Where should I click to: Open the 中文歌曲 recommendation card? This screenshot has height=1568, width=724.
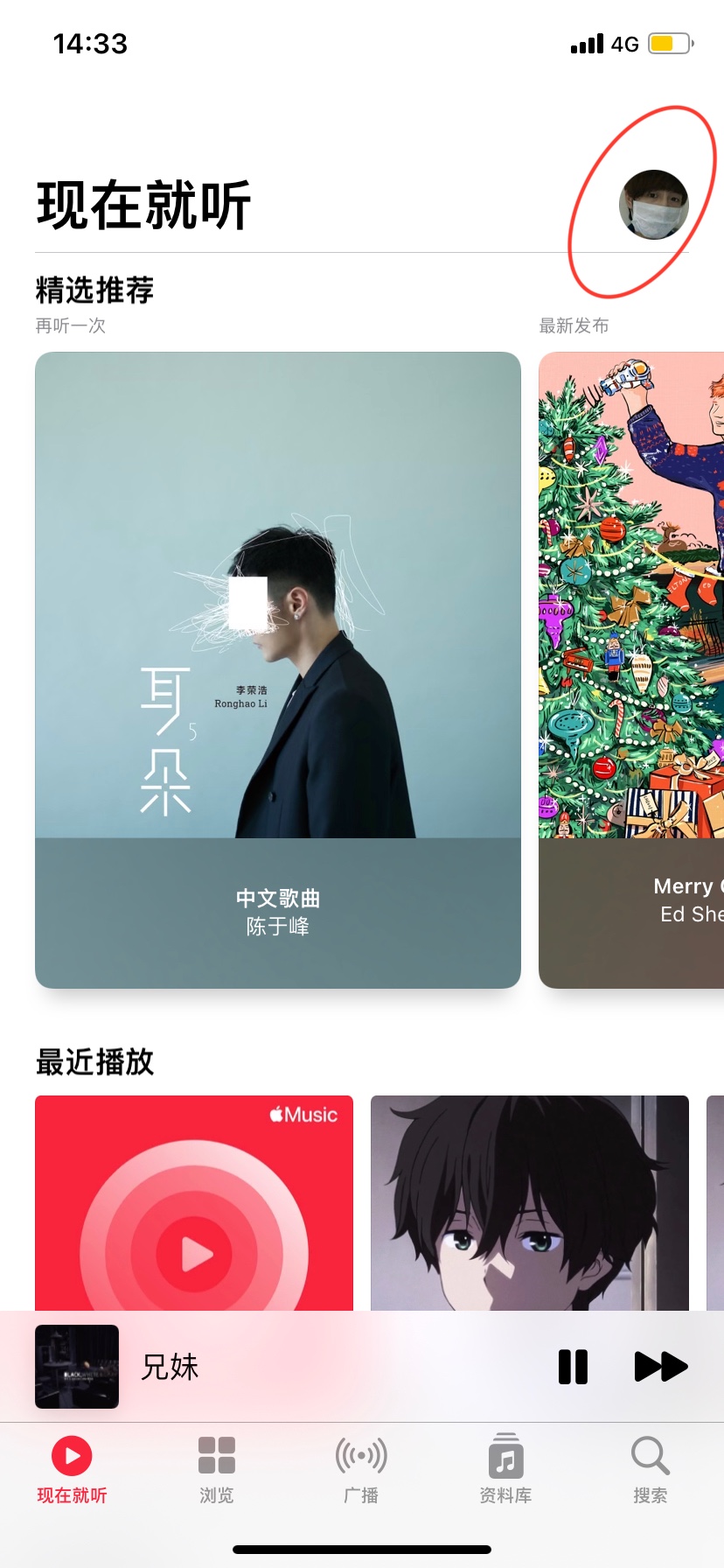(278, 669)
